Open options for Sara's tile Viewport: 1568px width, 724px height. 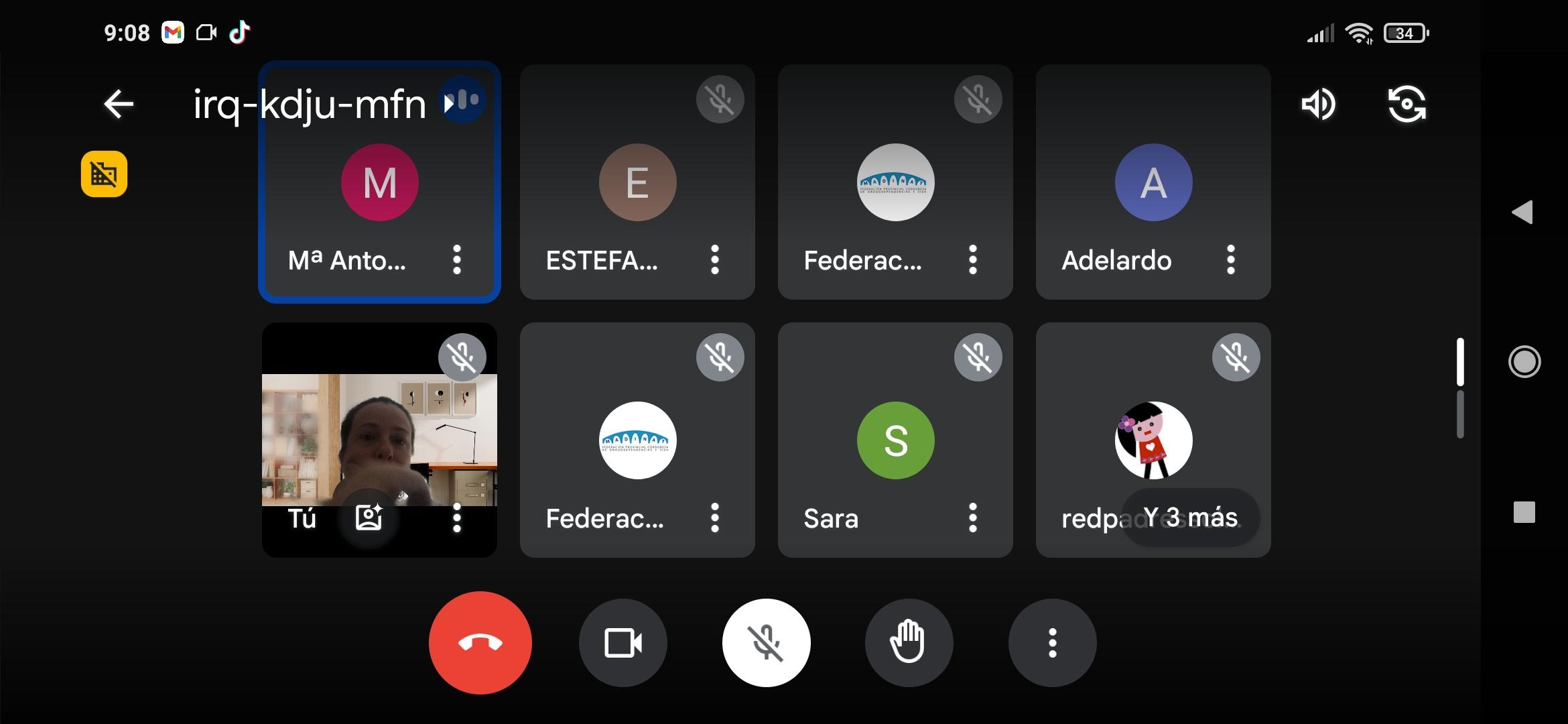coord(973,518)
